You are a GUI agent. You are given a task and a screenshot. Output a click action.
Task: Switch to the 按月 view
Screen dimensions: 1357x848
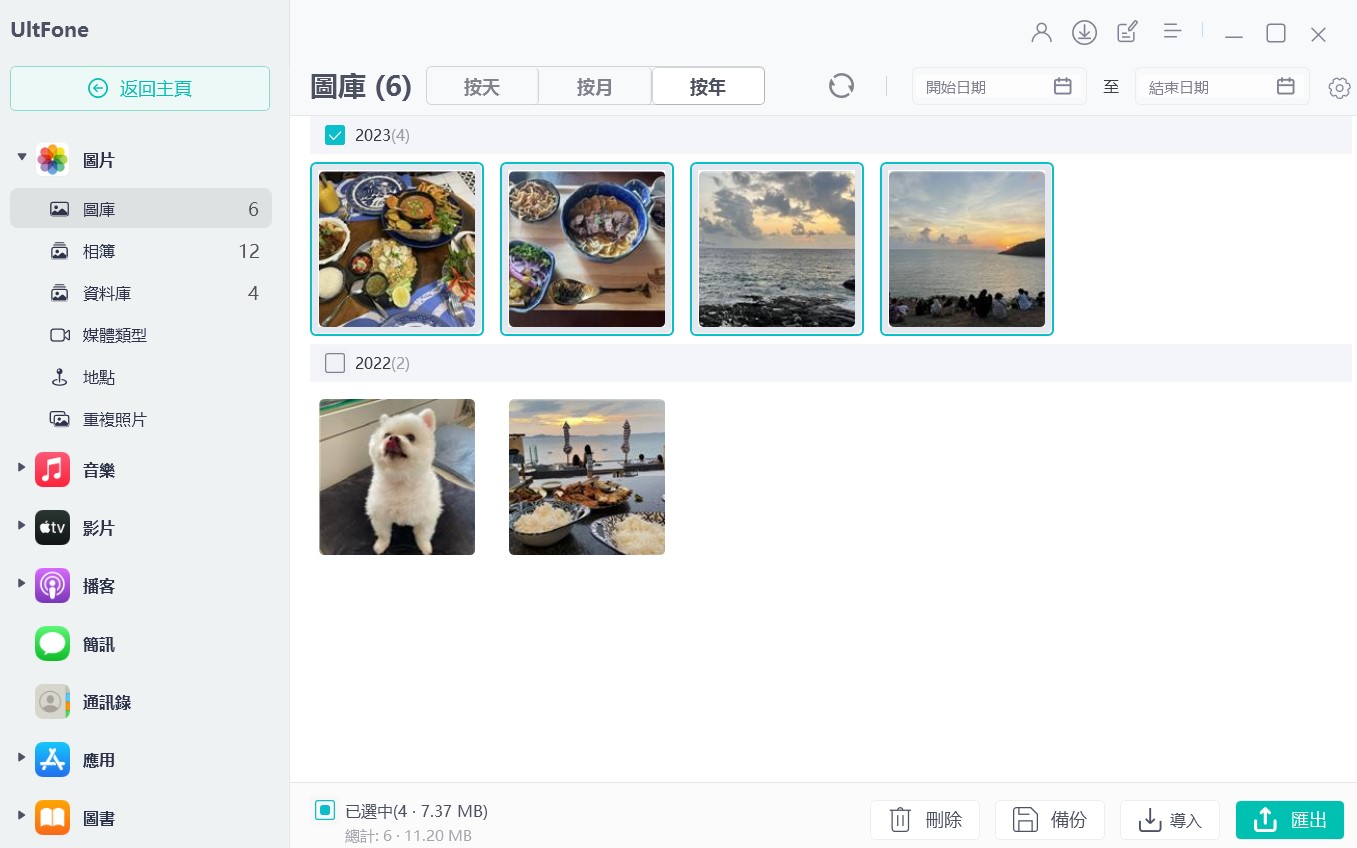[x=595, y=87]
